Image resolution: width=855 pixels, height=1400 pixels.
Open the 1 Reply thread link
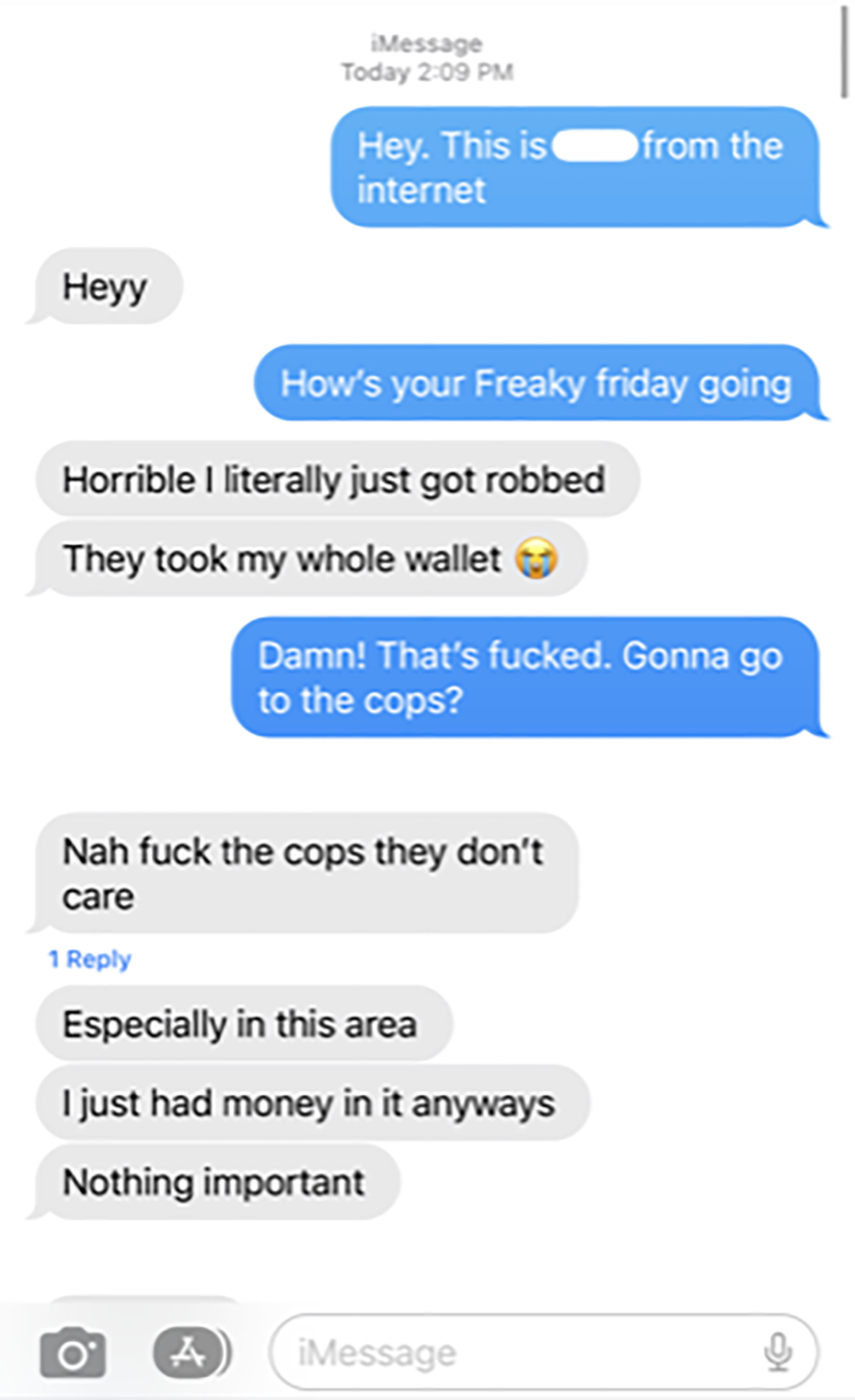[x=90, y=960]
